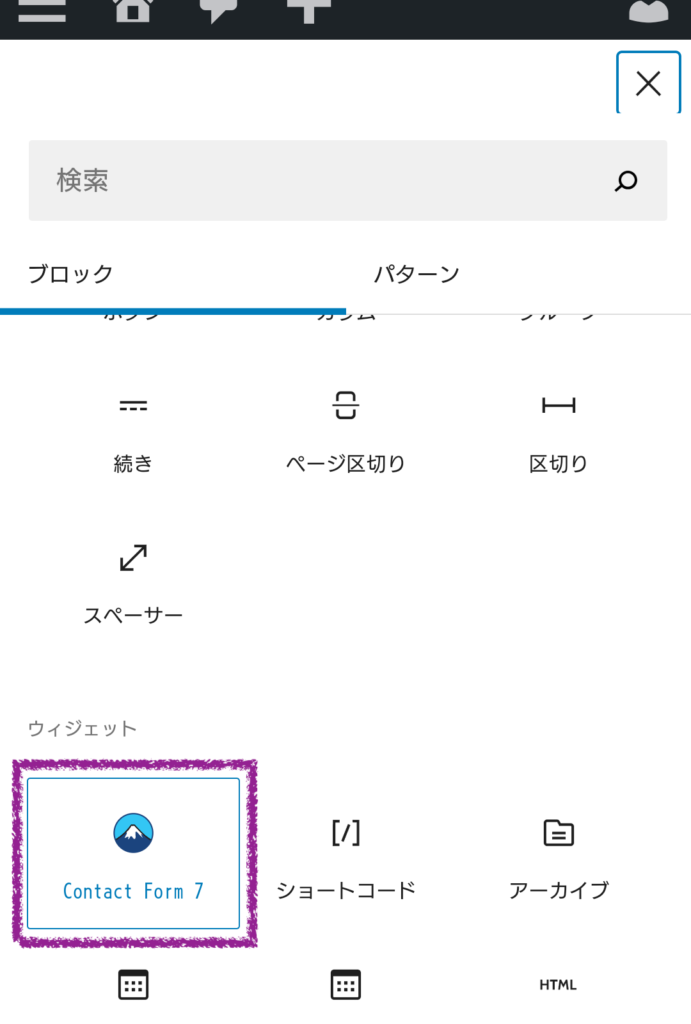691x1024 pixels.
Task: Add the スペーサー block
Action: point(133,584)
